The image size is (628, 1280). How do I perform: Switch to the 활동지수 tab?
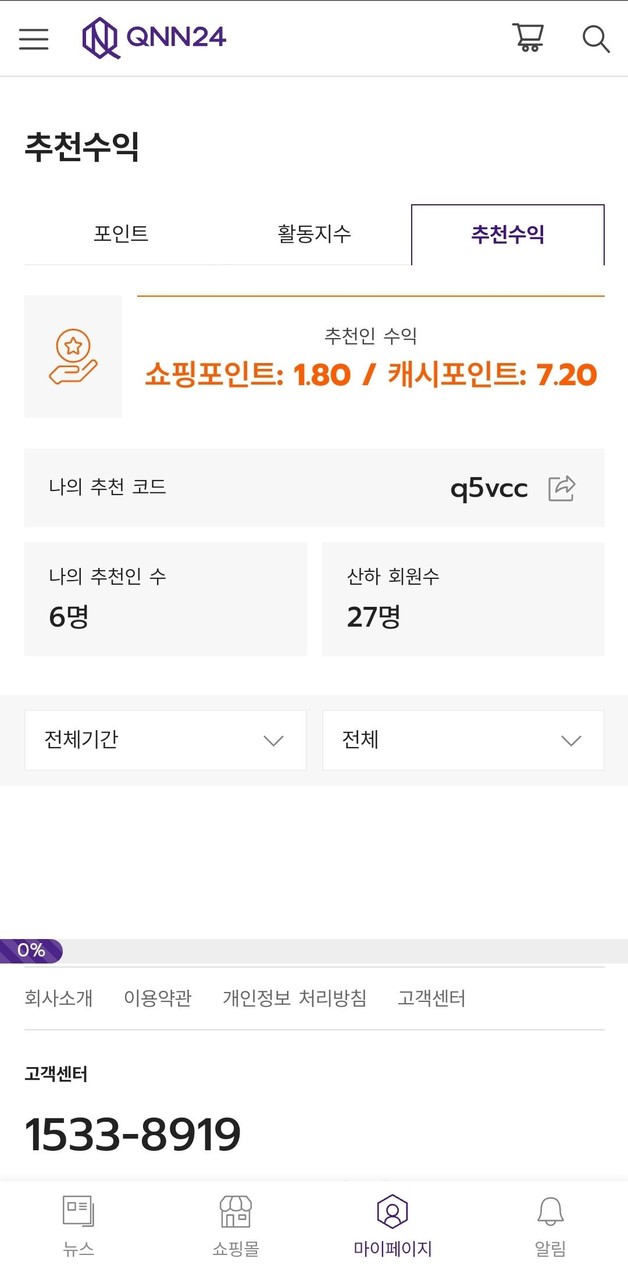tap(314, 234)
